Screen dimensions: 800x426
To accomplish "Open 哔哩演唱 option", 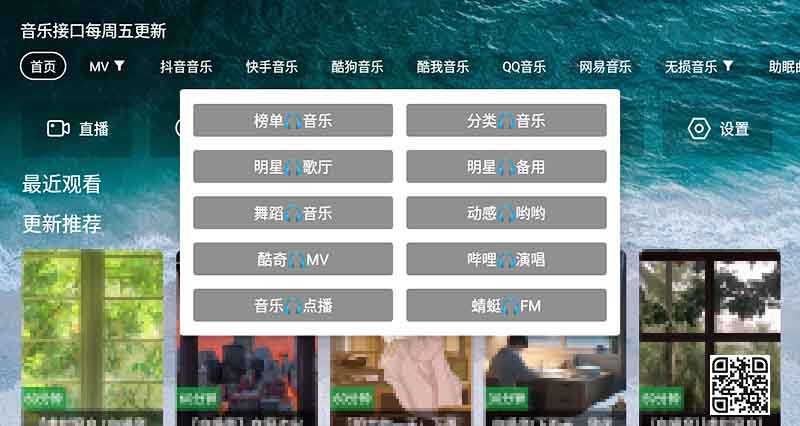I will tap(506, 259).
